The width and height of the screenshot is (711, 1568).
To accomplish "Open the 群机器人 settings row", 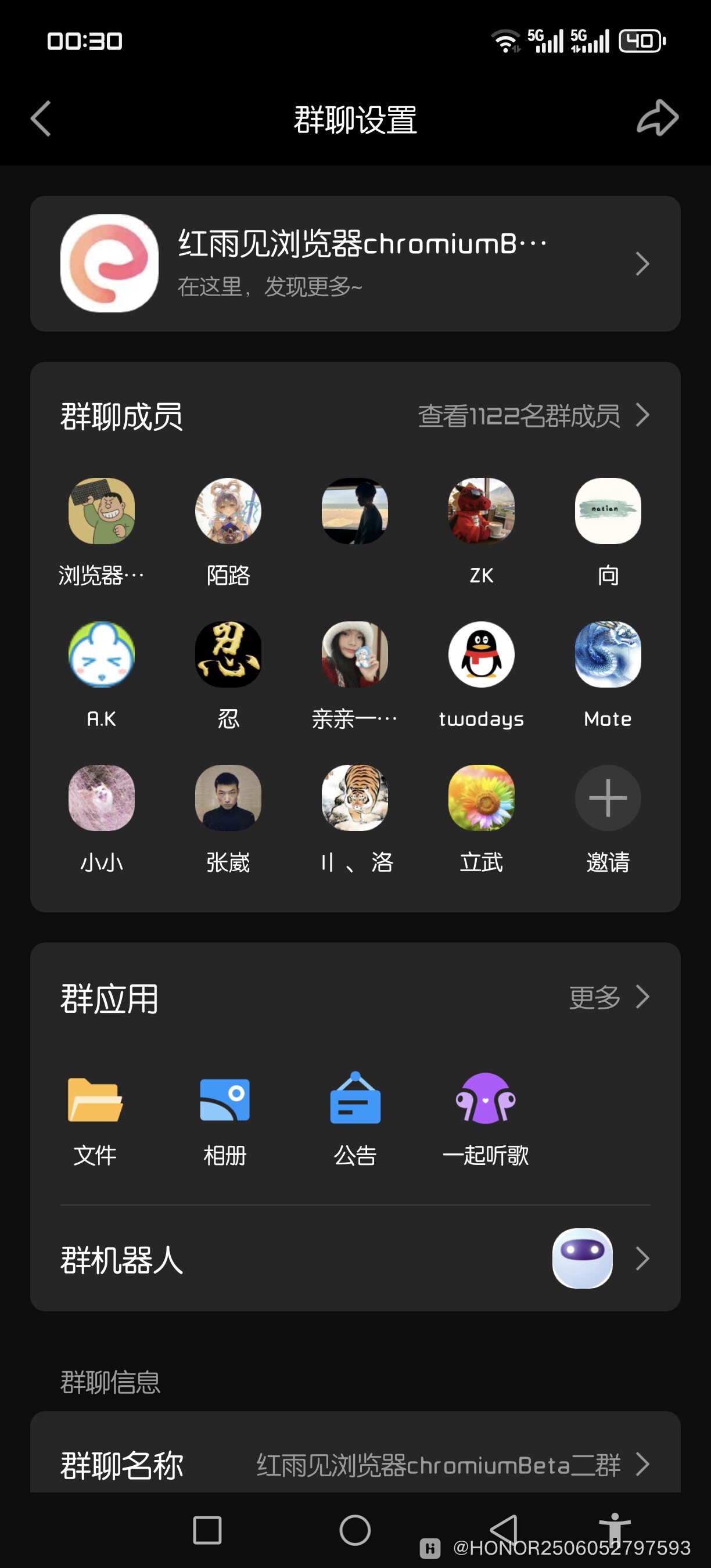I will tap(355, 1259).
